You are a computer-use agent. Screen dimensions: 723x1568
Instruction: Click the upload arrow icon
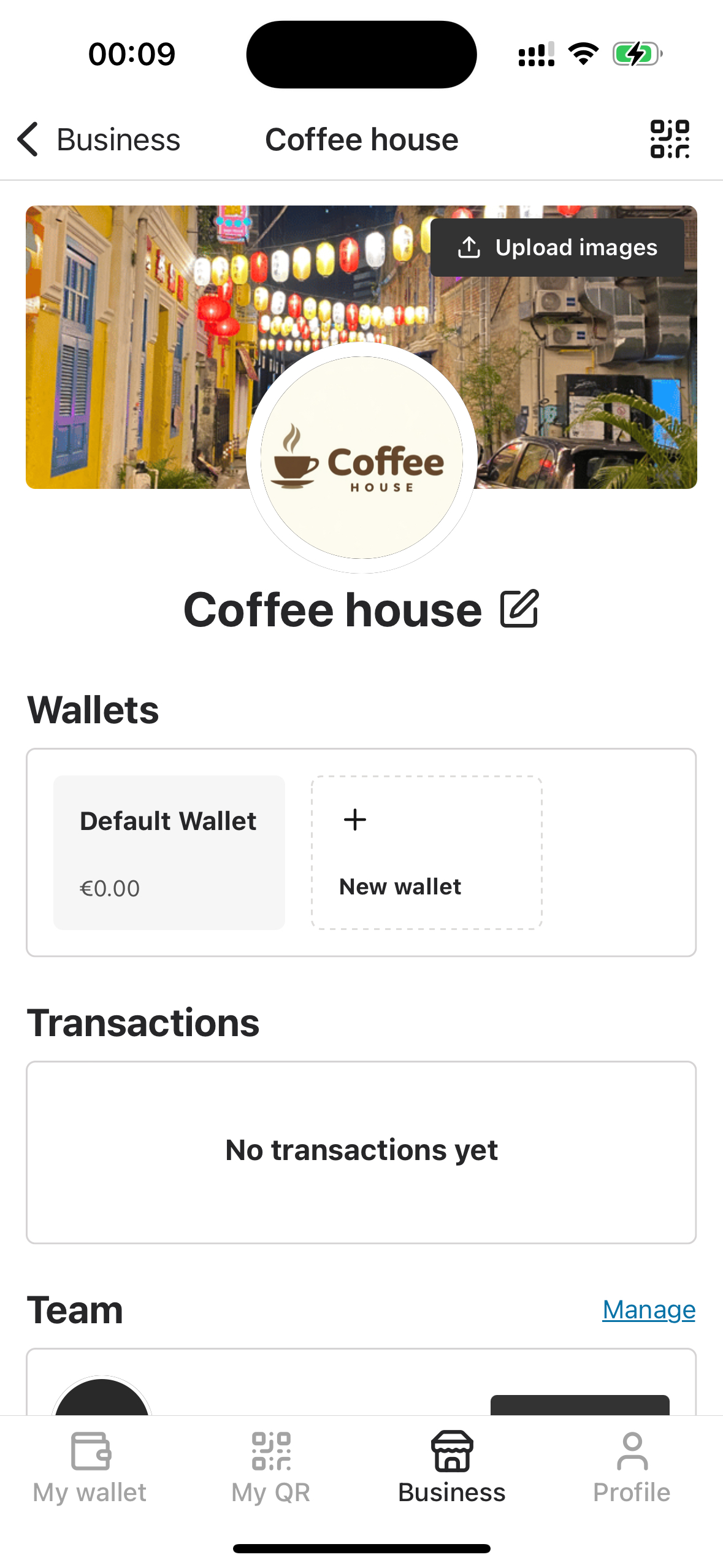pyautogui.click(x=468, y=247)
